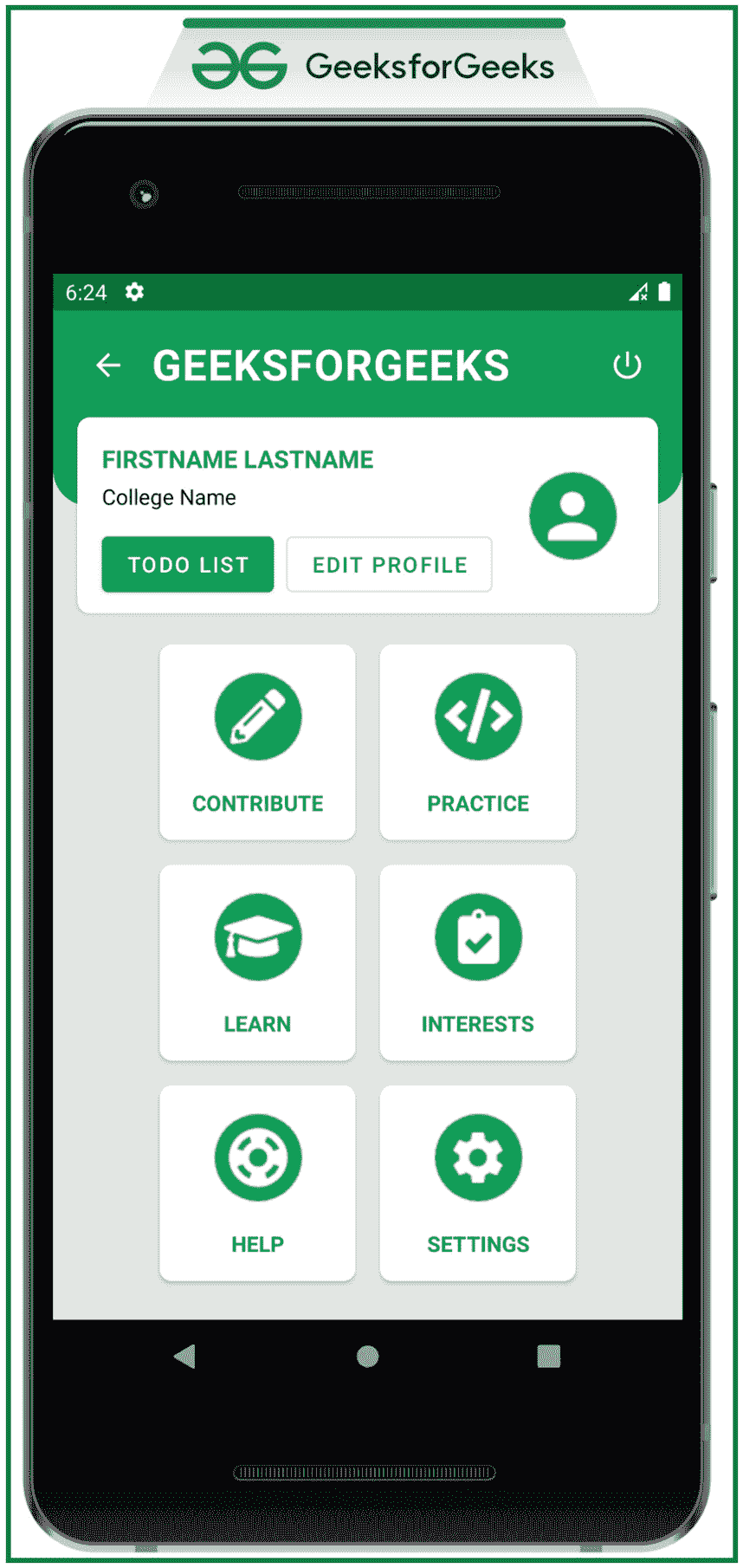Open Help via the lifebuoy icon
The image size is (743, 1568).
tap(257, 1157)
